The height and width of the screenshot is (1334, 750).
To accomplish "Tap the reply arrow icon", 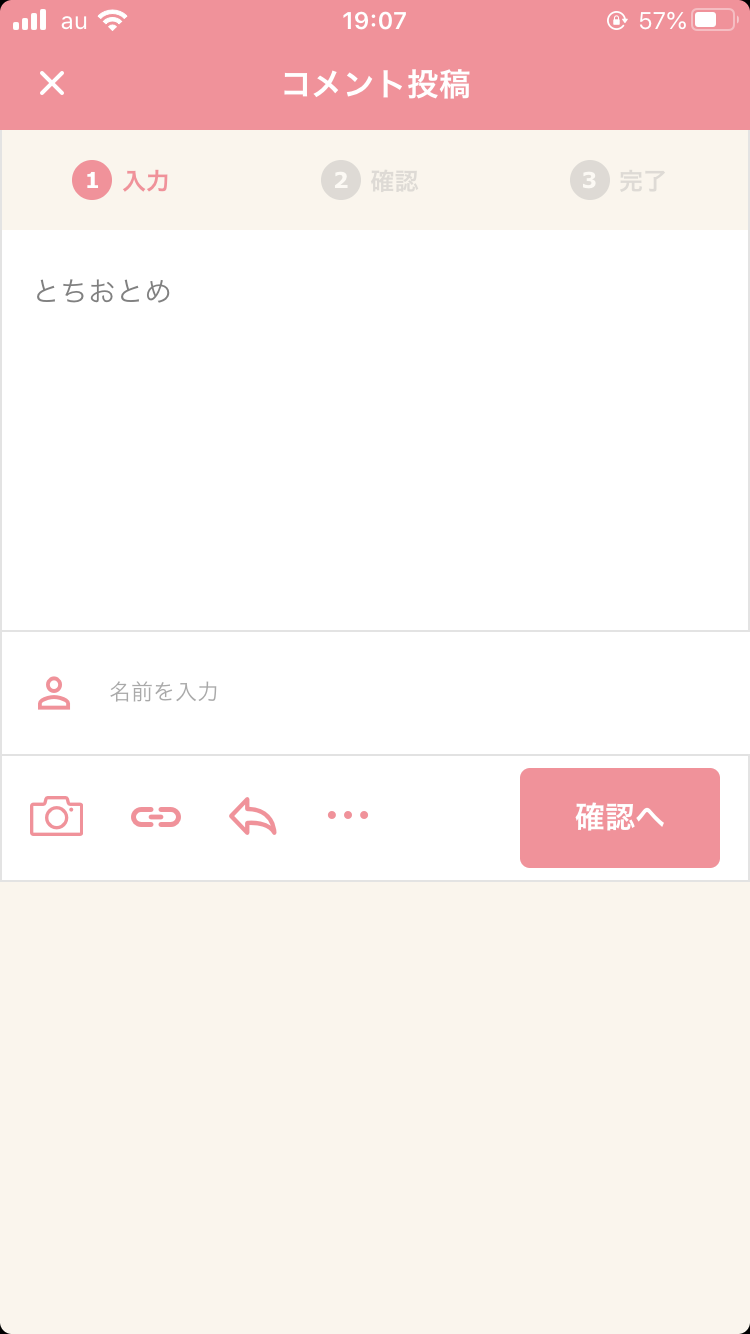I will coord(252,816).
